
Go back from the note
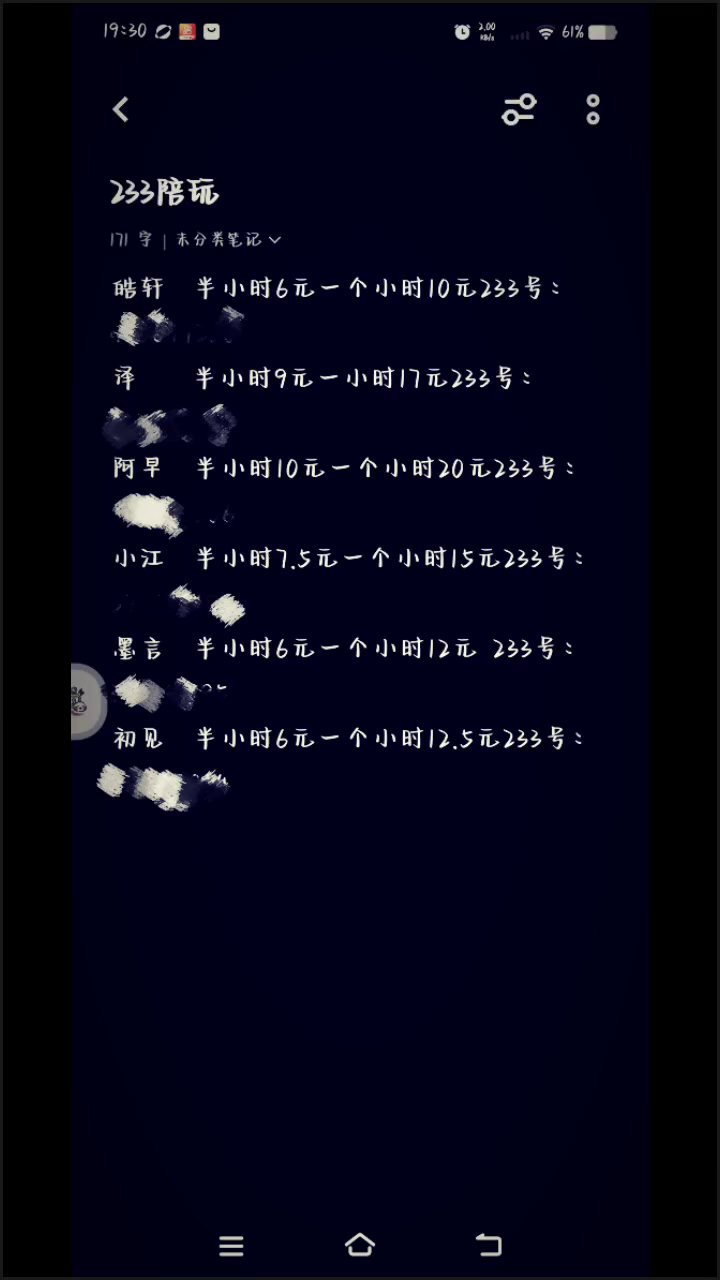pyautogui.click(x=121, y=110)
